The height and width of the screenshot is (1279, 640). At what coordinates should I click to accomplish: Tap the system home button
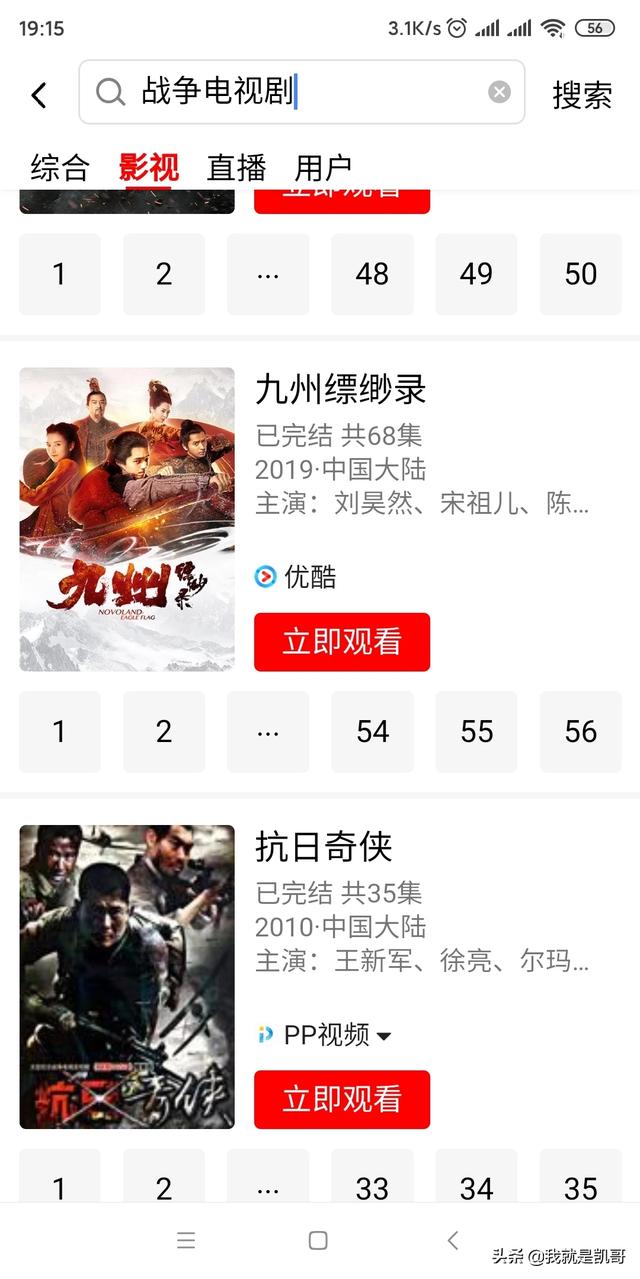click(x=318, y=1241)
